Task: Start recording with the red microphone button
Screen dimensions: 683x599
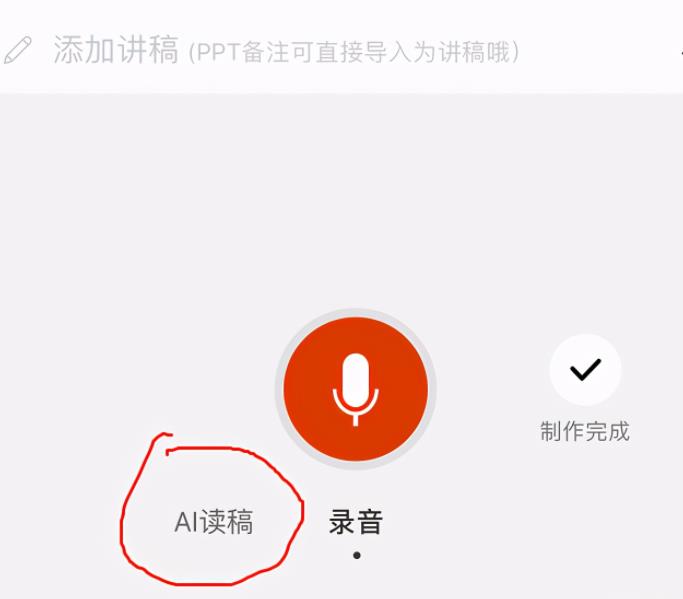Action: (x=355, y=387)
